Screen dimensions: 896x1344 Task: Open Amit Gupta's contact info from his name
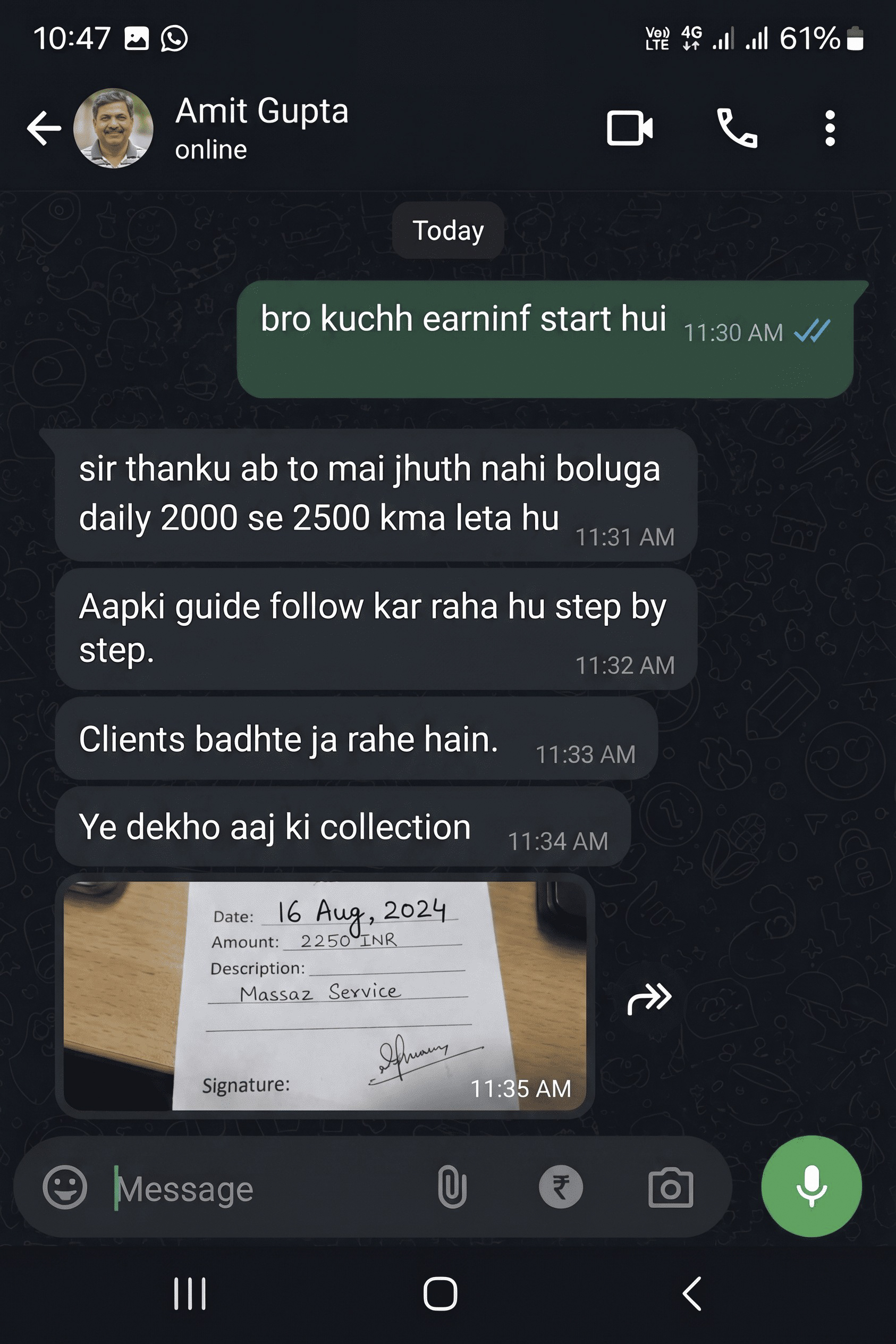[x=261, y=111]
